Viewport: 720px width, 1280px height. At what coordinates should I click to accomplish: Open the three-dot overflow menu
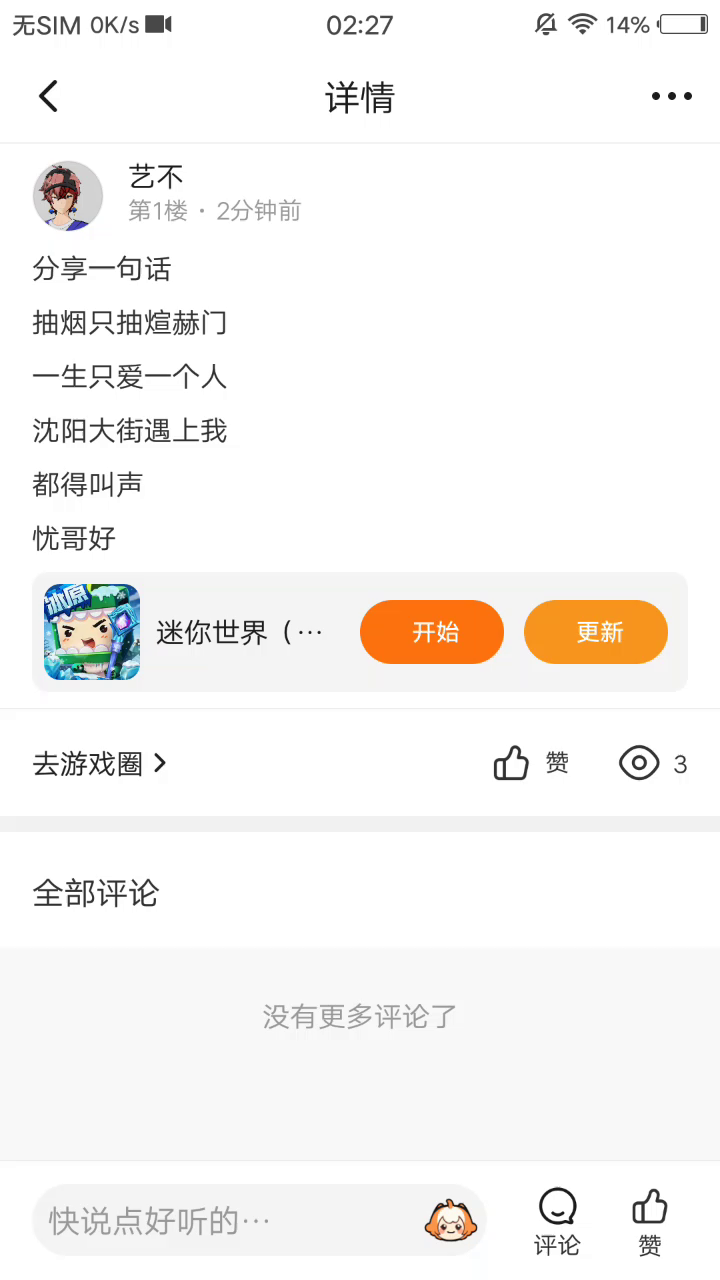point(671,97)
